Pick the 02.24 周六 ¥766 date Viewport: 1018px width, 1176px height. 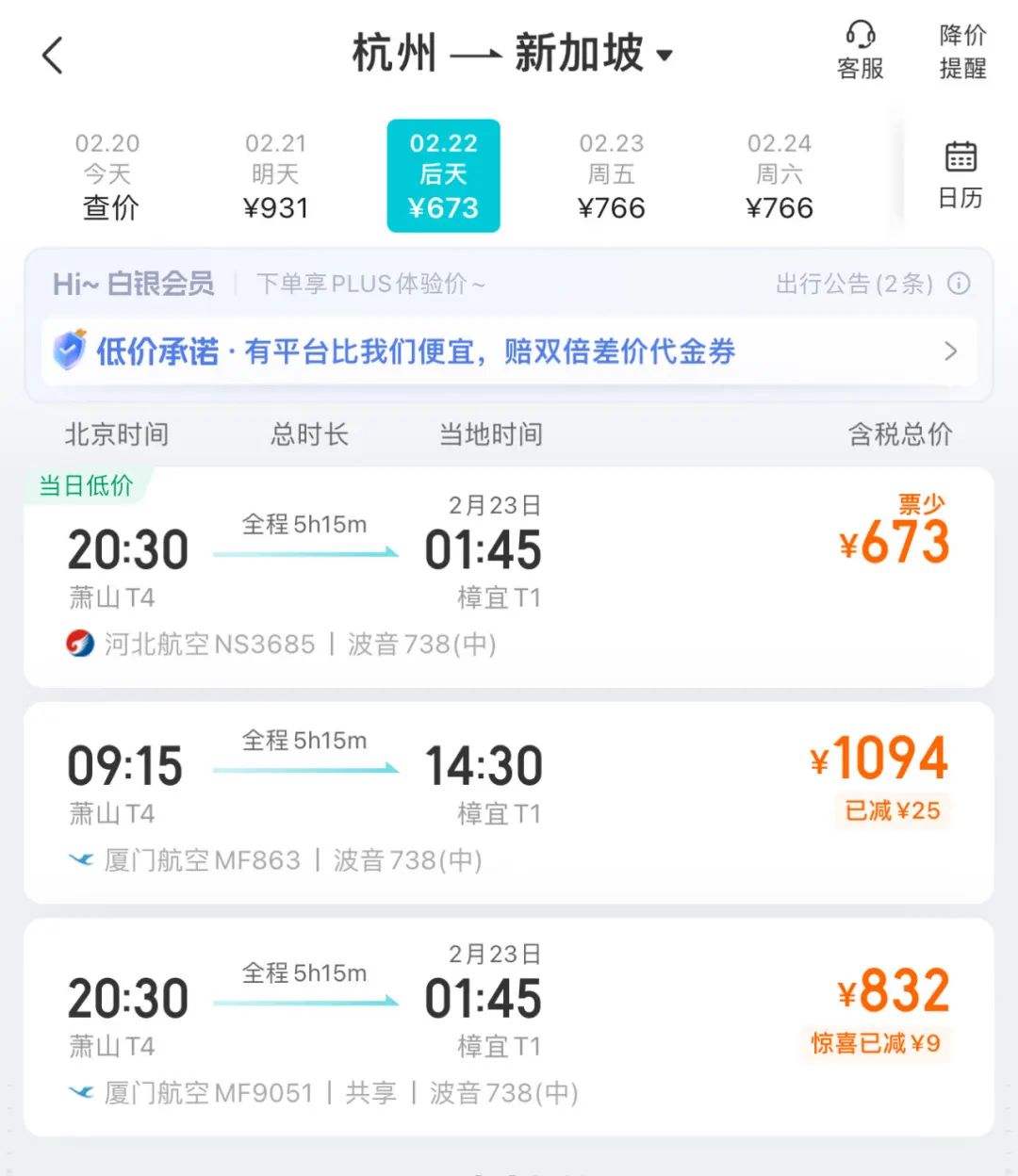(x=779, y=176)
